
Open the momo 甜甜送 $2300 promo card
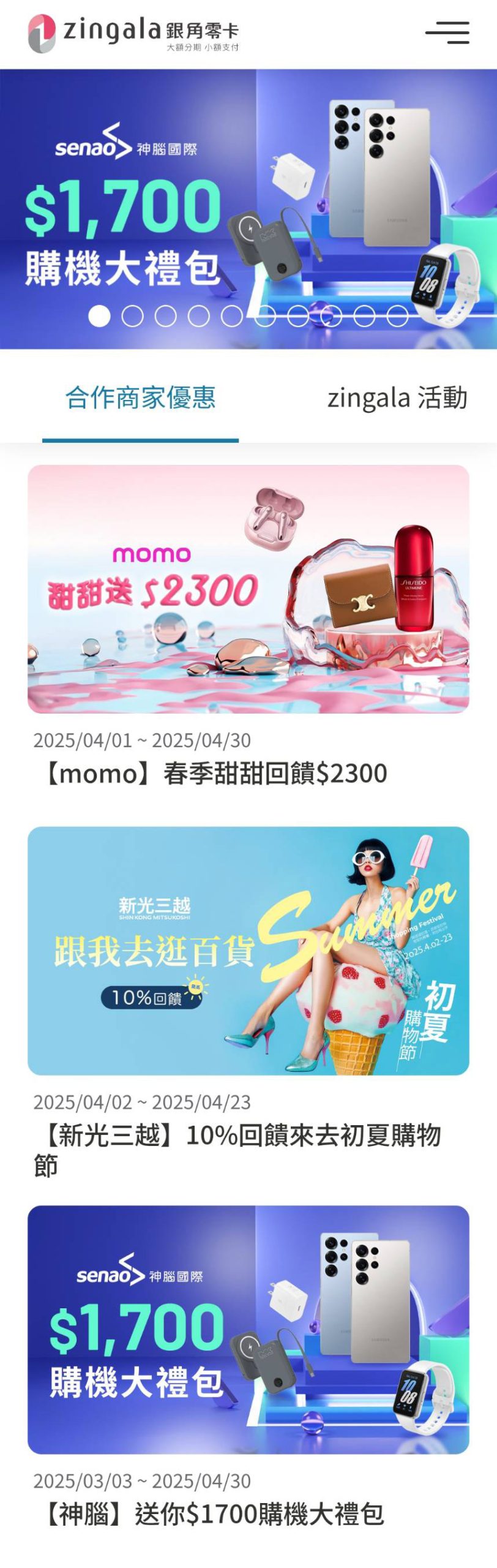pos(248,589)
